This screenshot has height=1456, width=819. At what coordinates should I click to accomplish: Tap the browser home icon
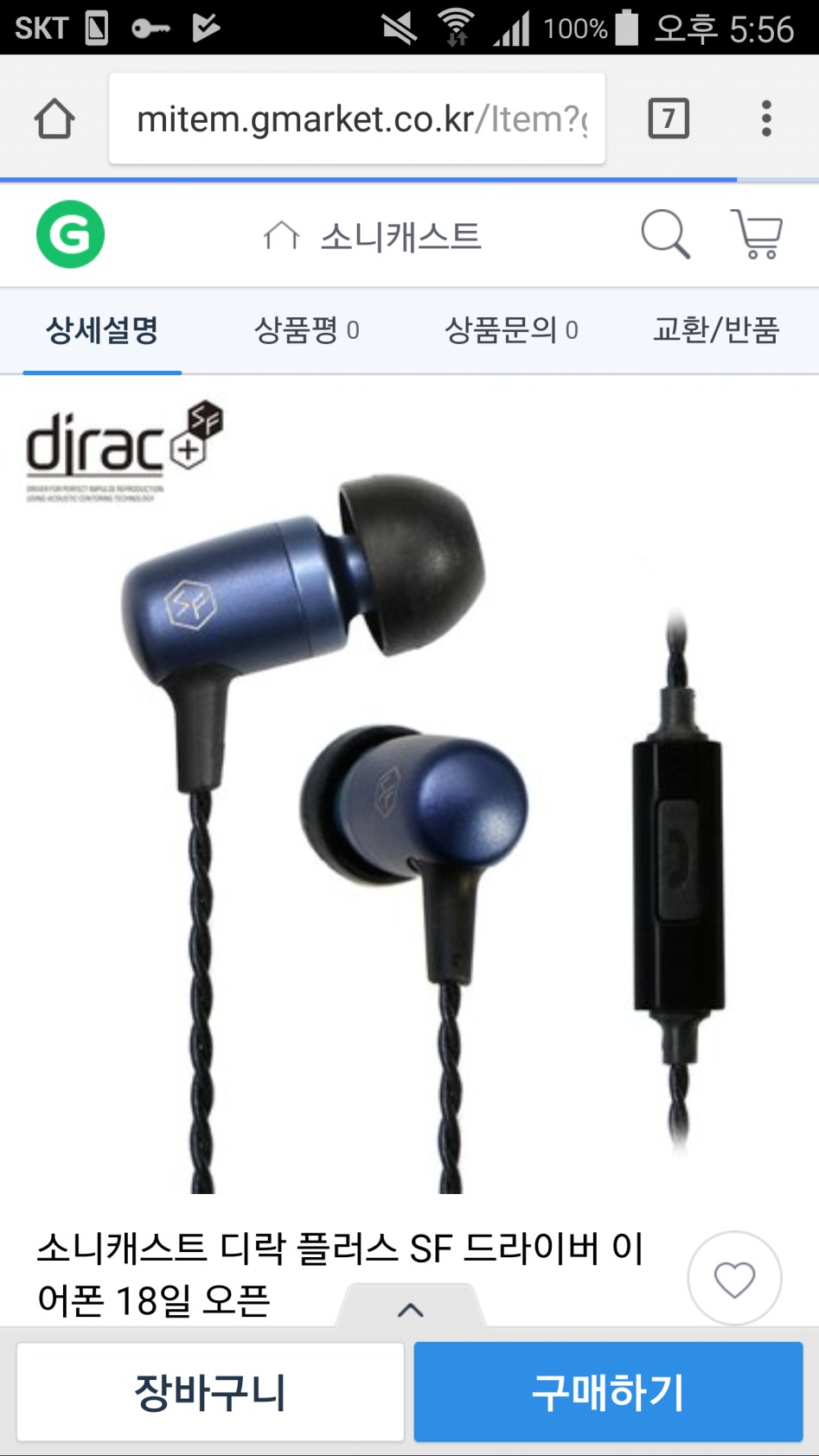click(54, 118)
